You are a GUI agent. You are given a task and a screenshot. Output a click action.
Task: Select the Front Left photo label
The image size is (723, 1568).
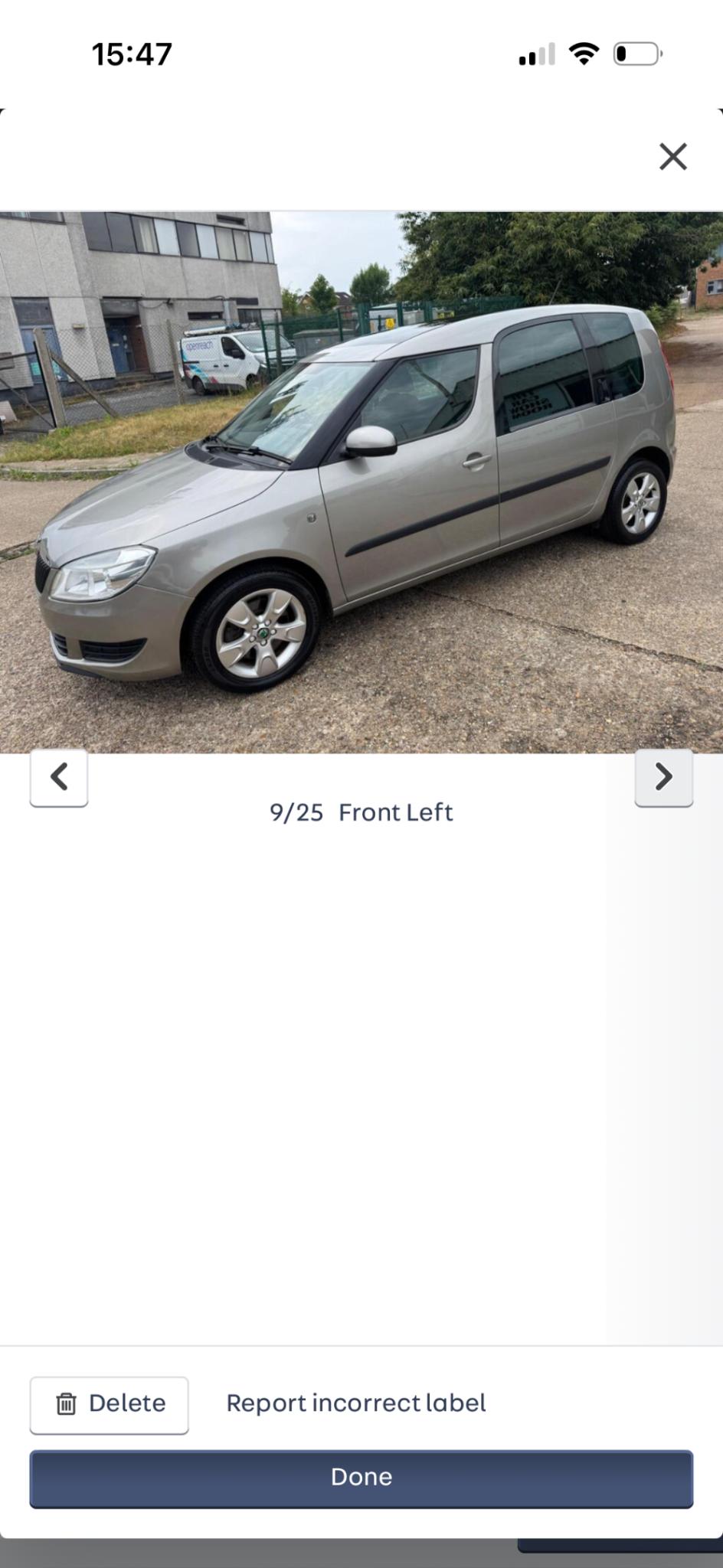tap(396, 812)
